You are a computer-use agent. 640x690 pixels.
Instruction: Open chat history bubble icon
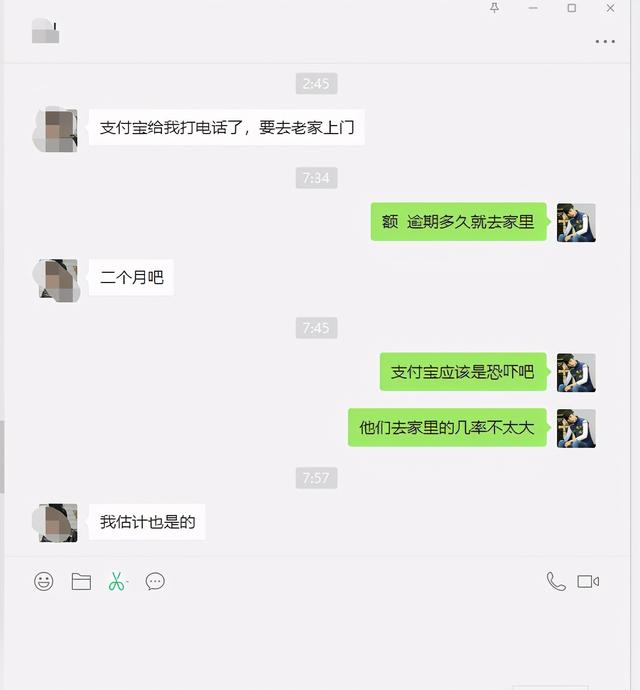click(x=155, y=581)
